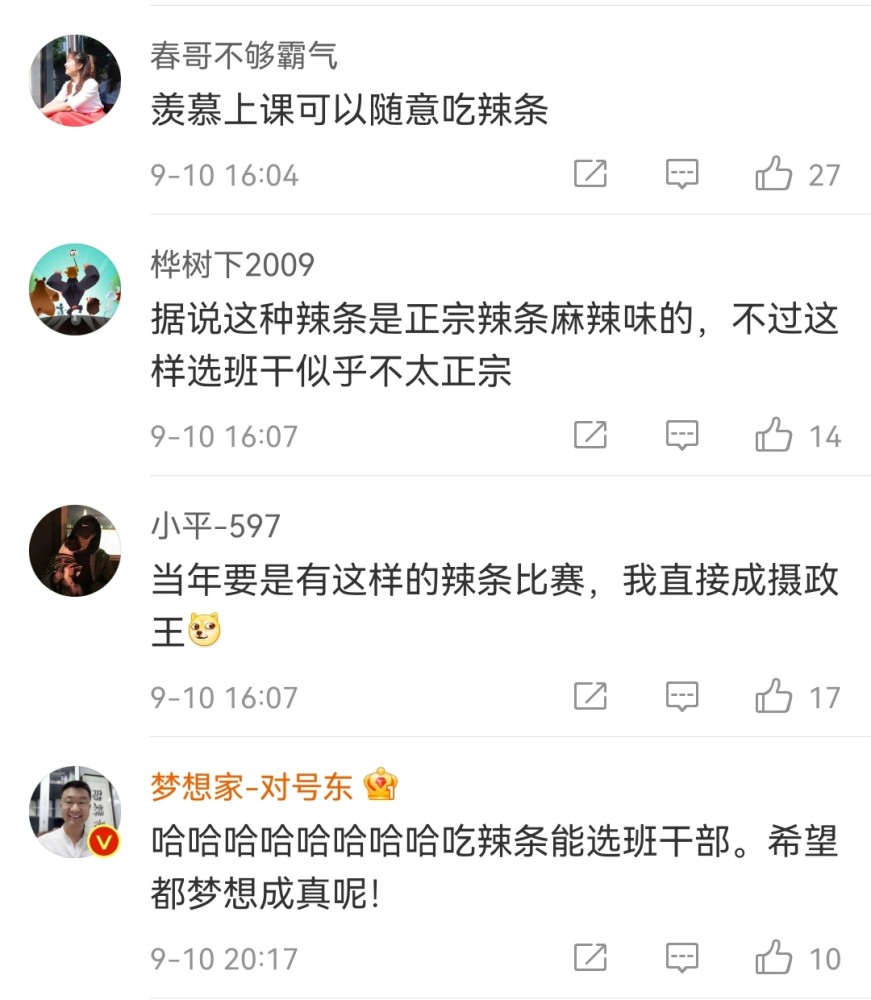The width and height of the screenshot is (871, 1000).
Task: Reply to 桦树下2009's comment
Action: pyautogui.click(x=682, y=435)
